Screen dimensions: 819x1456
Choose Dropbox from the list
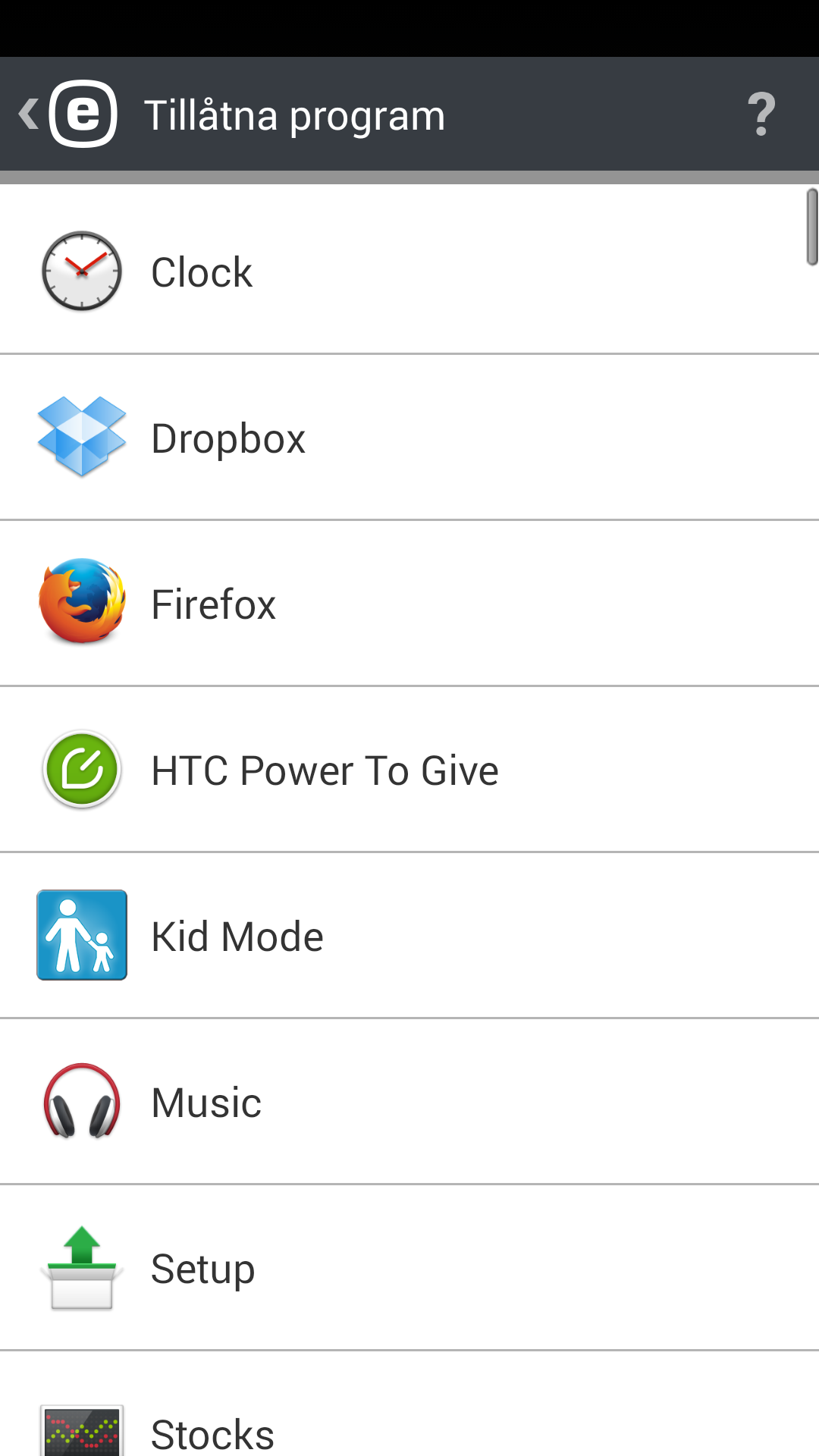coord(409,438)
